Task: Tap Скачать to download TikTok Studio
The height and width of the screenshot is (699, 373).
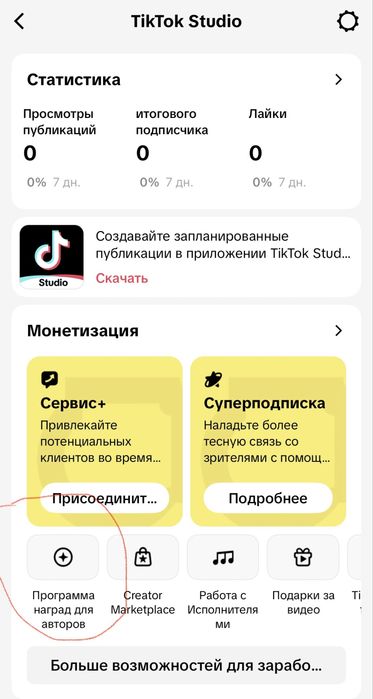Action: point(122,279)
